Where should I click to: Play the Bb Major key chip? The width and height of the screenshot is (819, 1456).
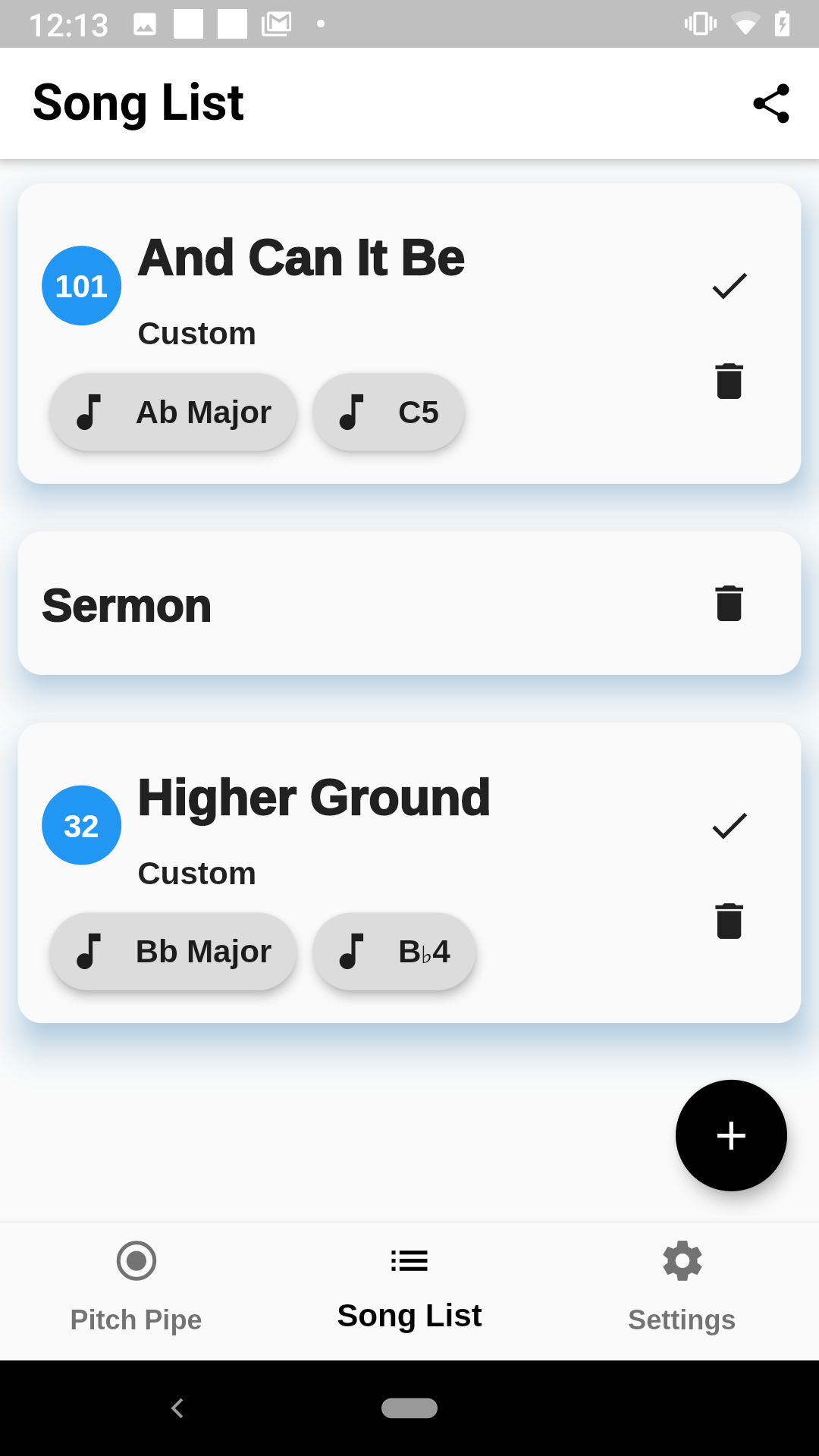(173, 952)
